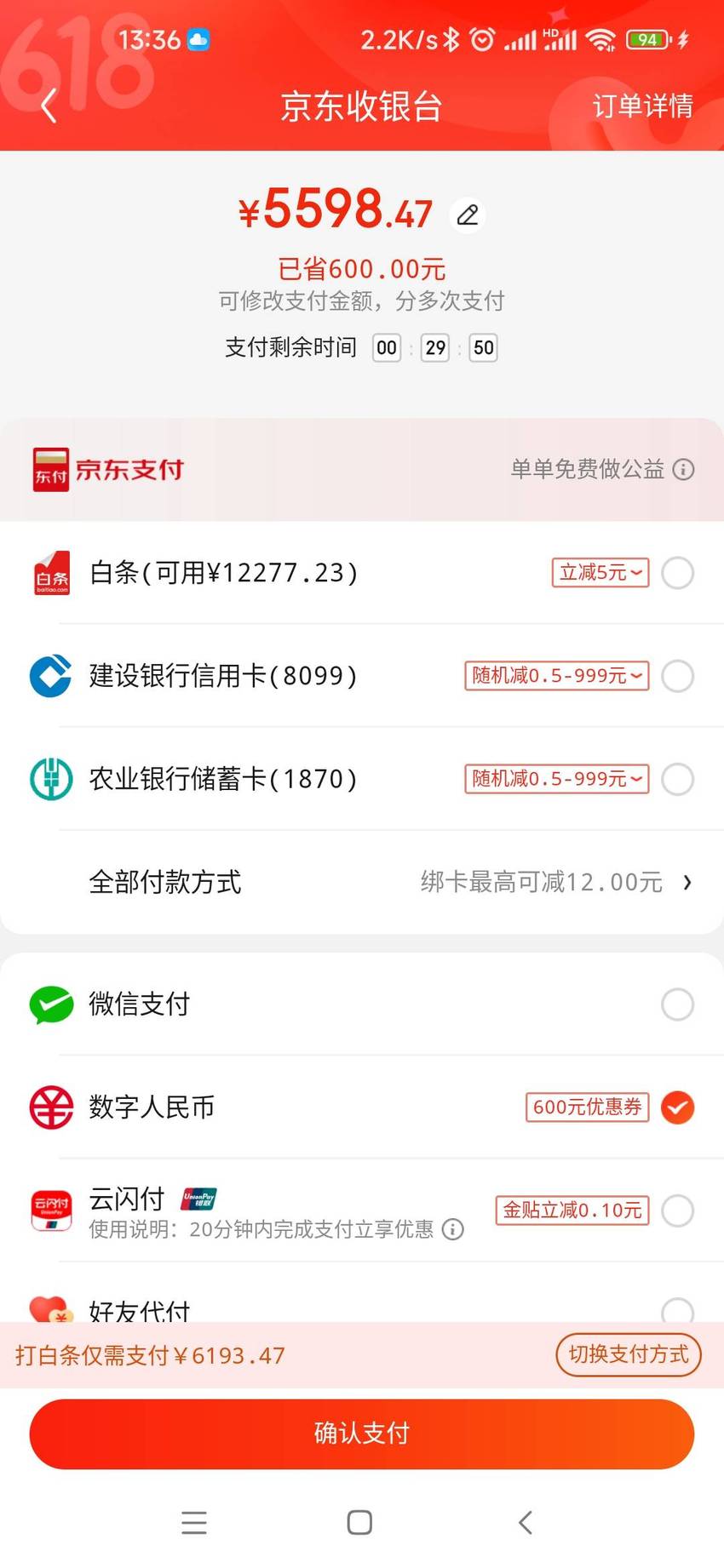
Task: Tap 切换支付方式 button
Action: 629,1354
